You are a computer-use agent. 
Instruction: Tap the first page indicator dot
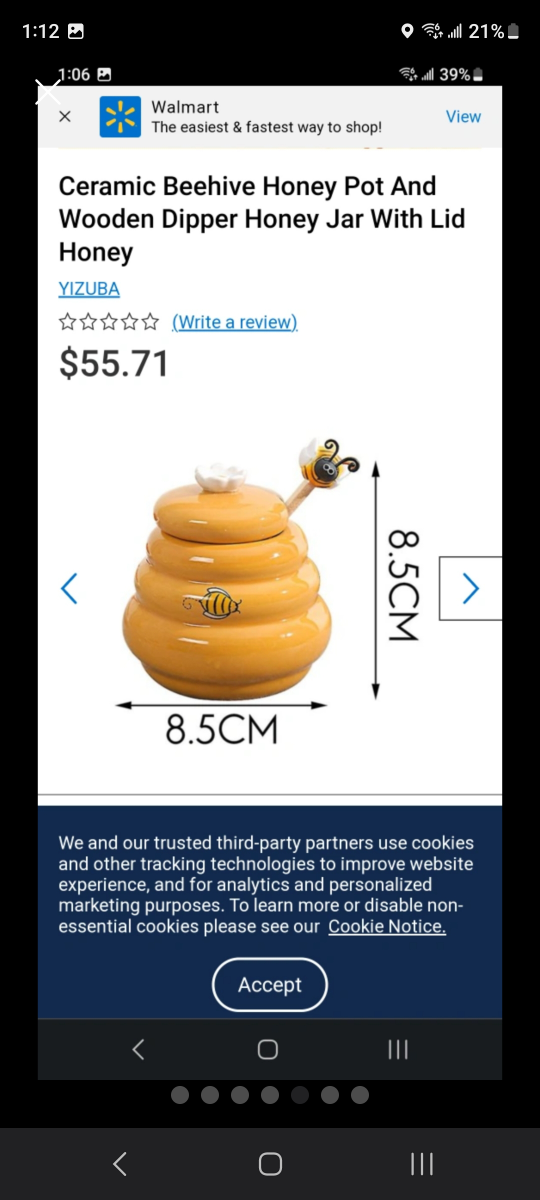(x=180, y=1095)
